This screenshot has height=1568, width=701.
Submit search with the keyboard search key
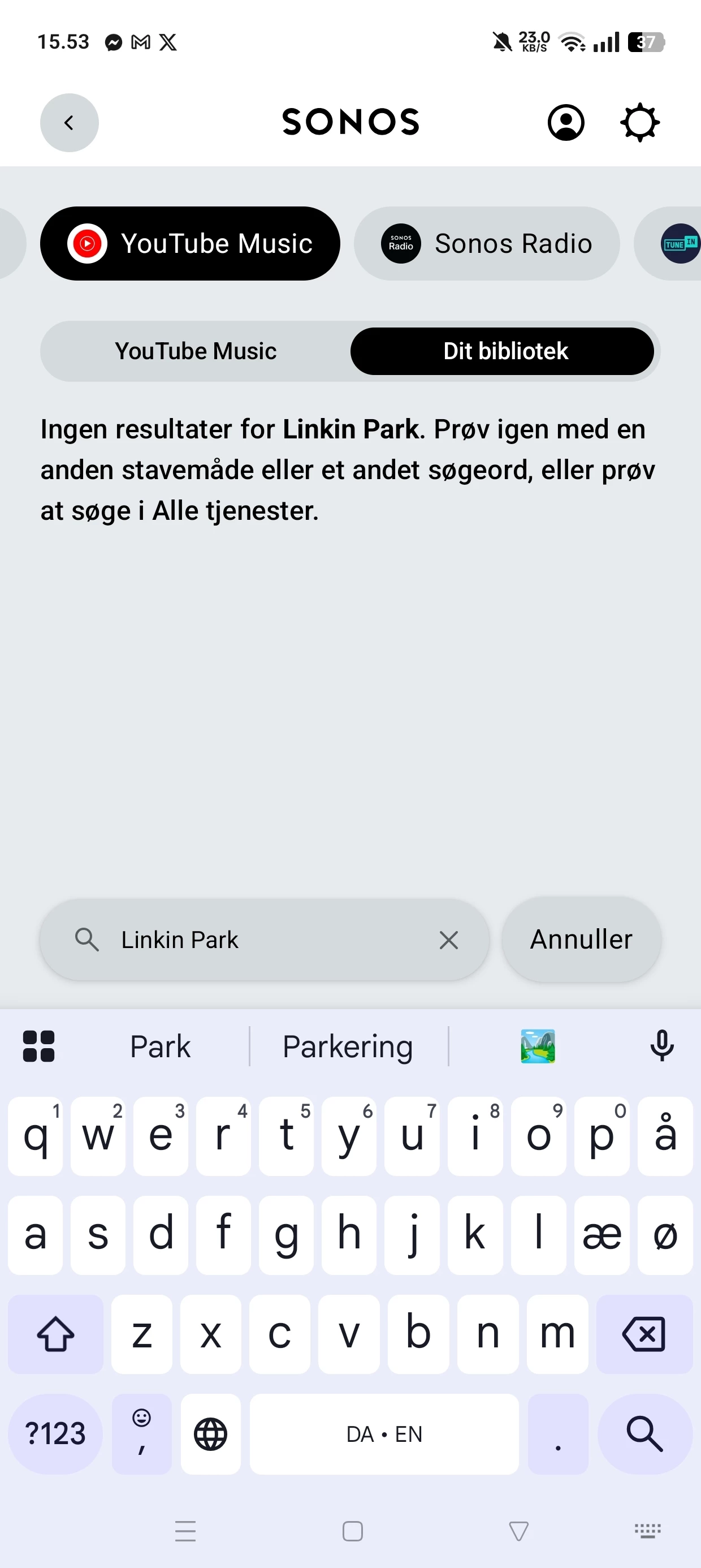[x=644, y=1433]
